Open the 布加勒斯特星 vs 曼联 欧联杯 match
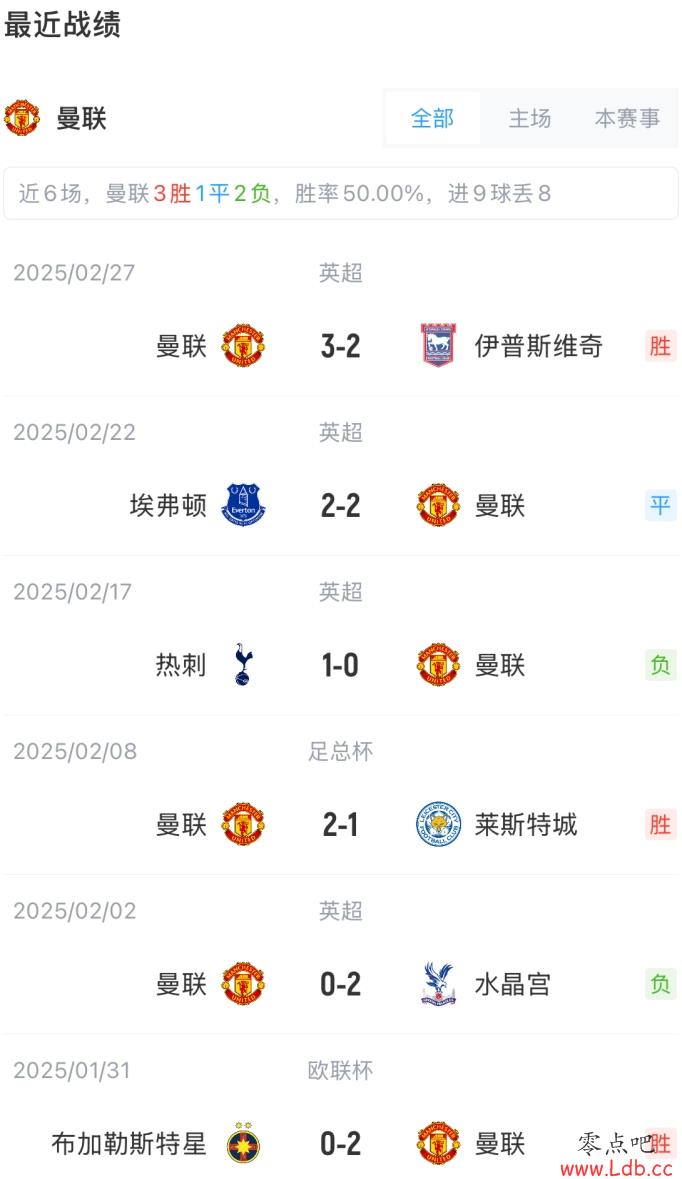Viewport: 682px width, 1179px height. tap(340, 1143)
